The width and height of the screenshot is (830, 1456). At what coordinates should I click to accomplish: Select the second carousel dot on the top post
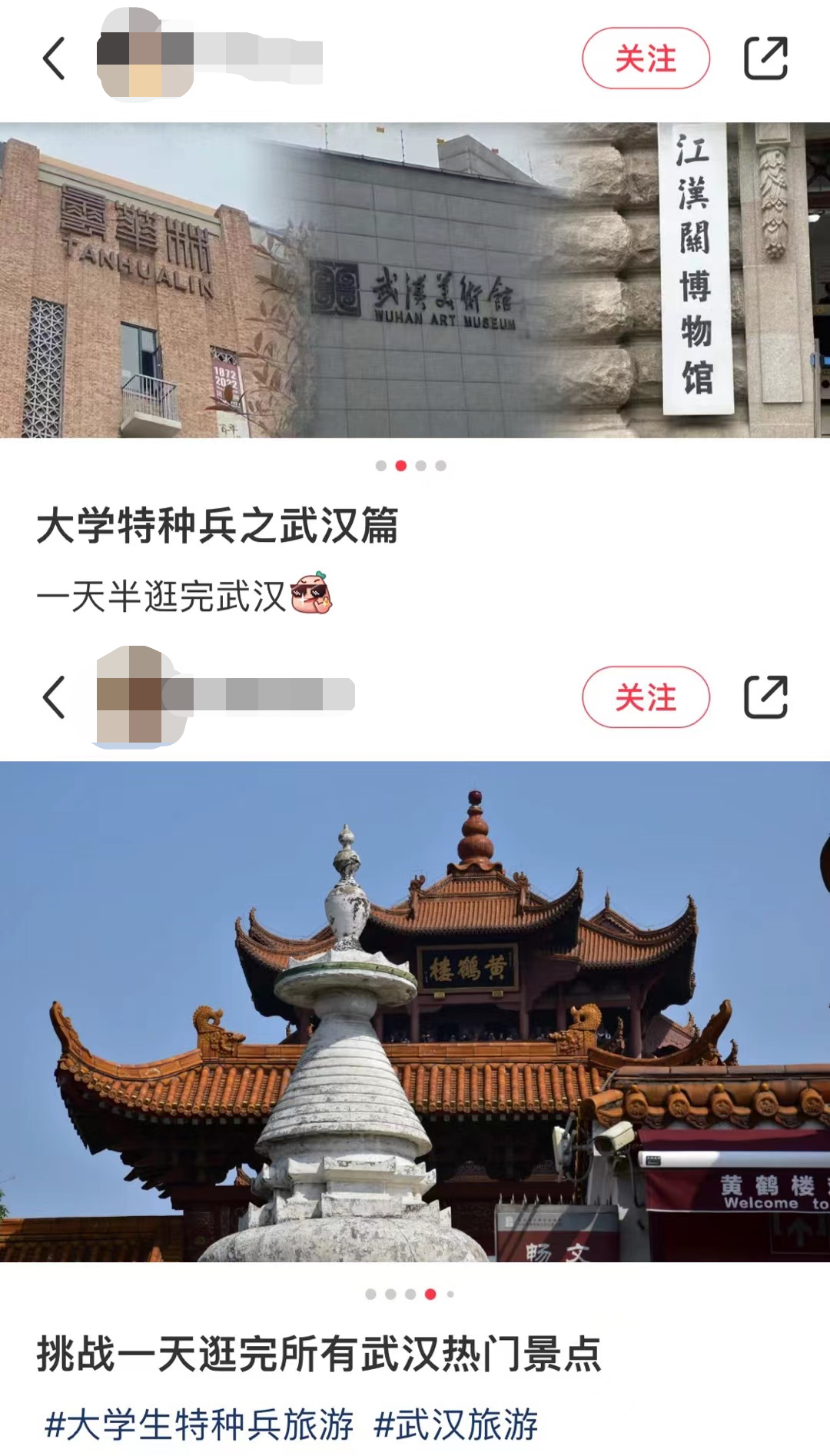pyautogui.click(x=400, y=464)
